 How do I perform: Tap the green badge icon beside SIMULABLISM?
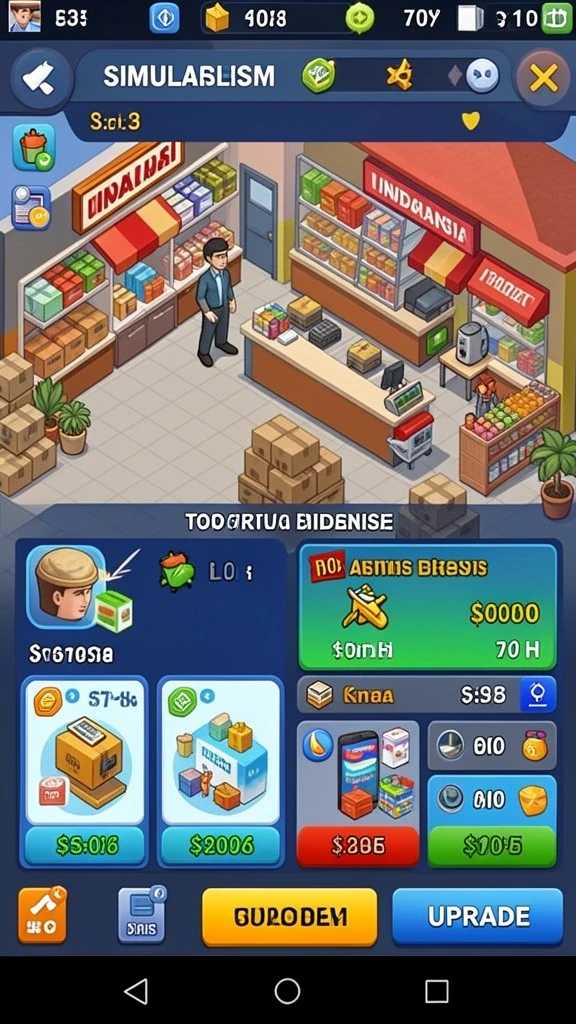pos(319,76)
